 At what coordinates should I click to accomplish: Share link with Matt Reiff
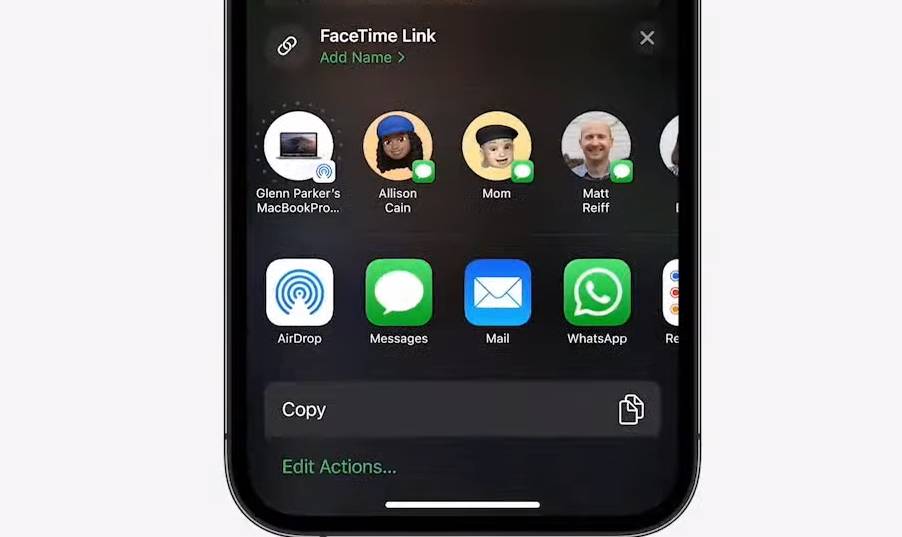[596, 147]
